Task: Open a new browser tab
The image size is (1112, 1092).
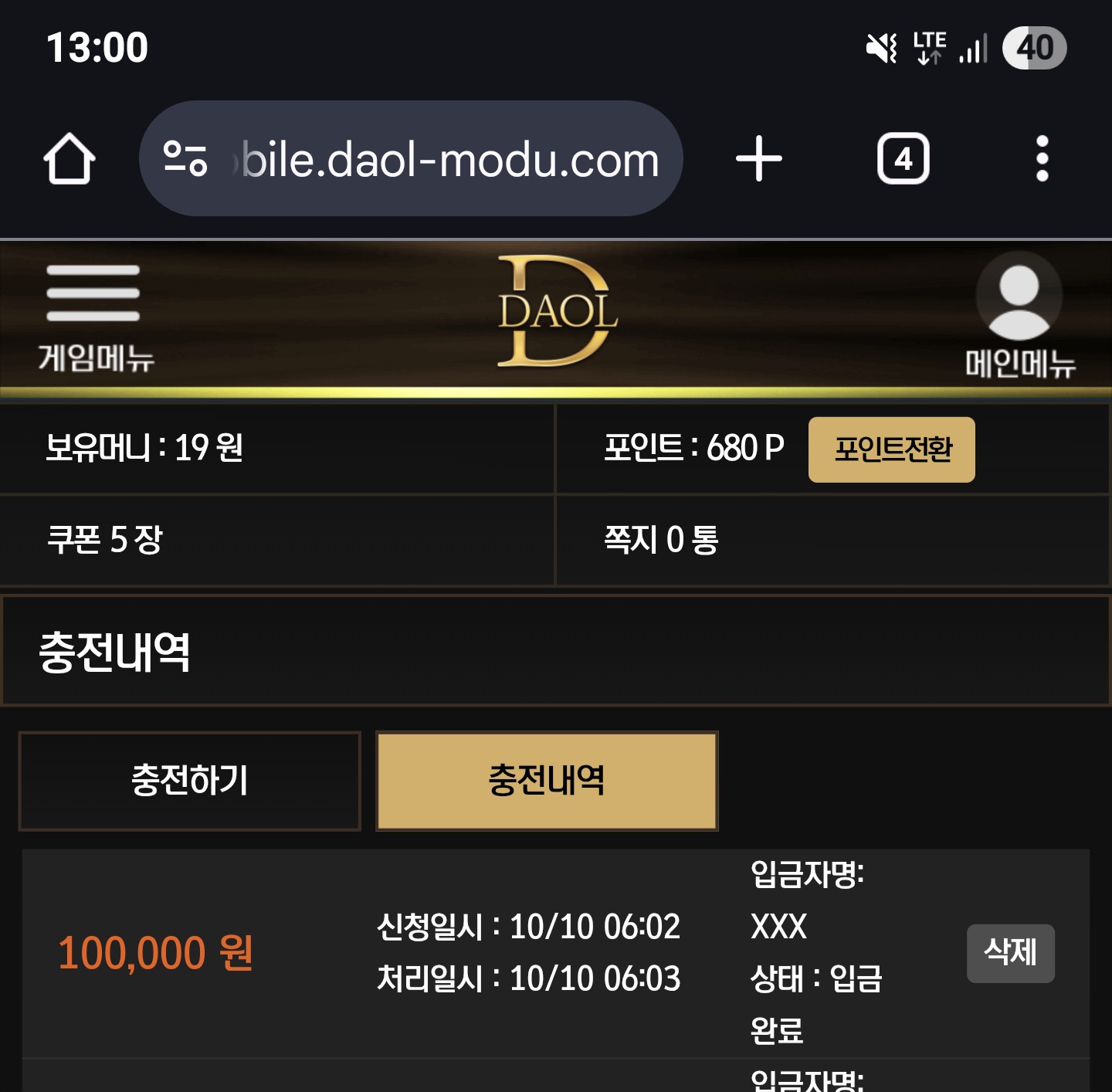Action: (759, 159)
